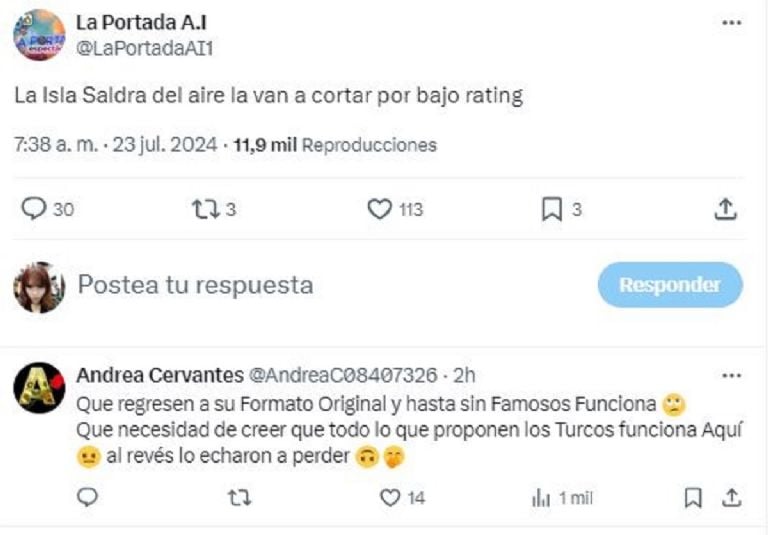Open Andrea Cervantes' profile avatar

click(39, 387)
